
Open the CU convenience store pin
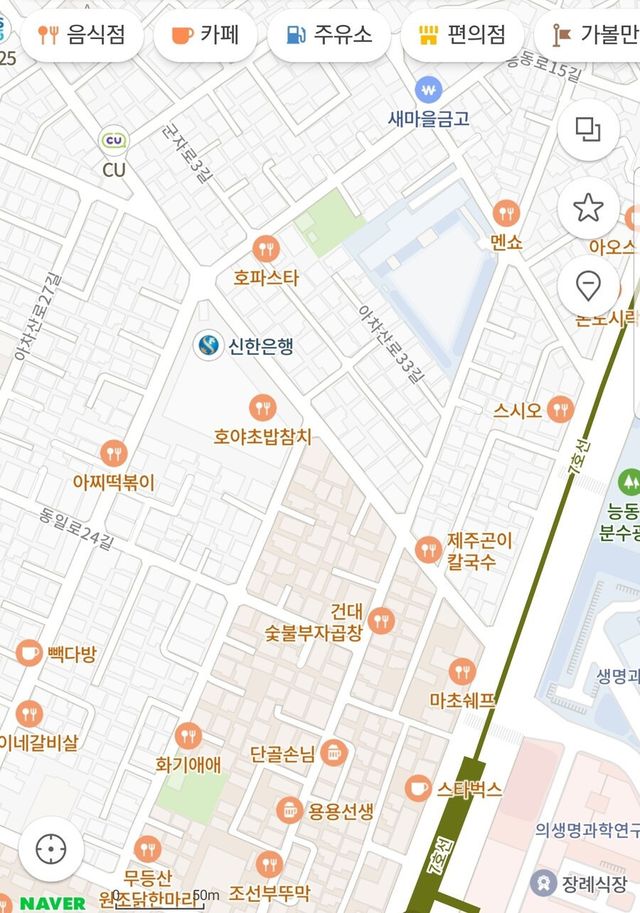[x=113, y=141]
